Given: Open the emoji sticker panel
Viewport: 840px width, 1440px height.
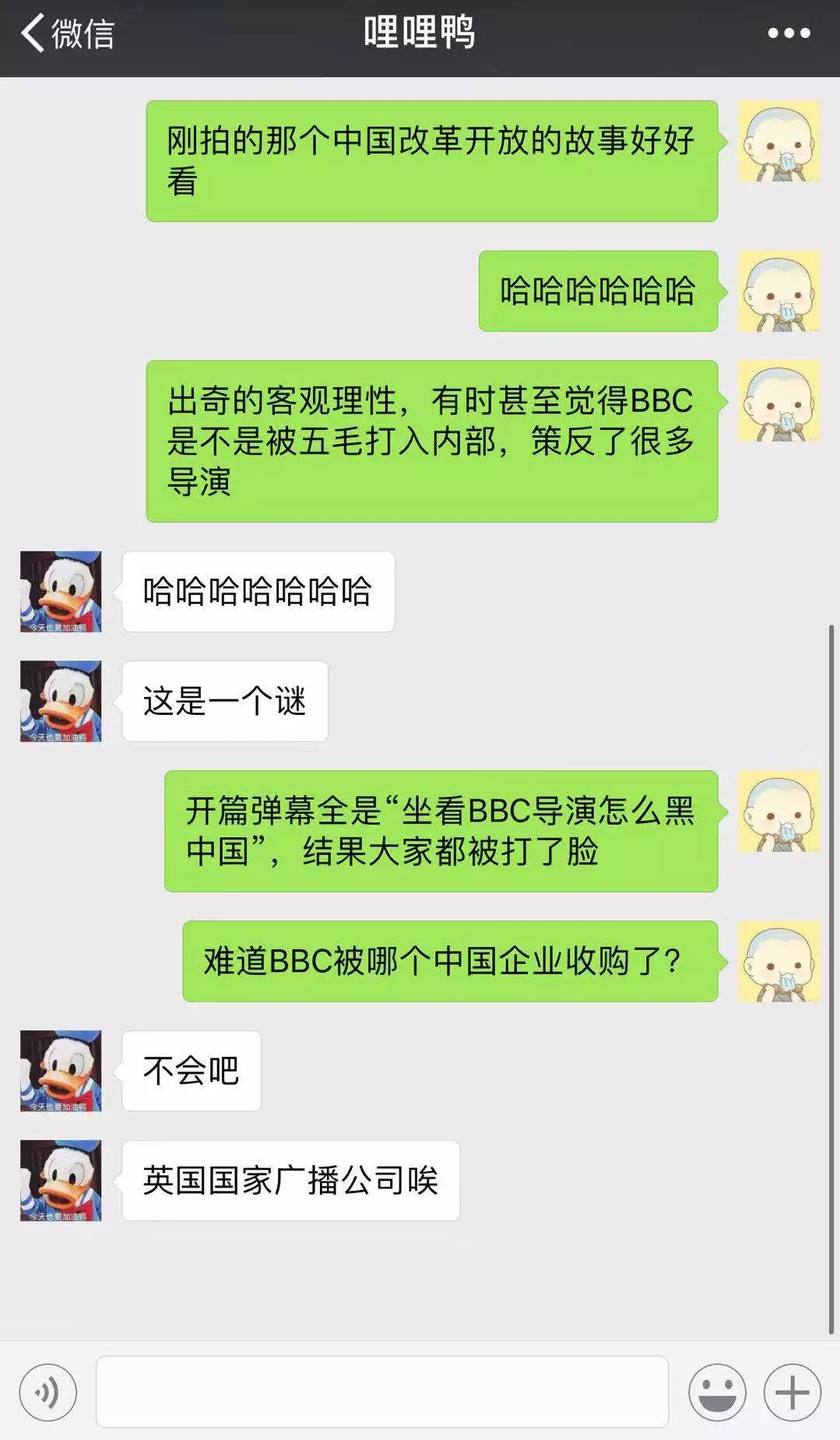Looking at the screenshot, I should (x=717, y=1392).
